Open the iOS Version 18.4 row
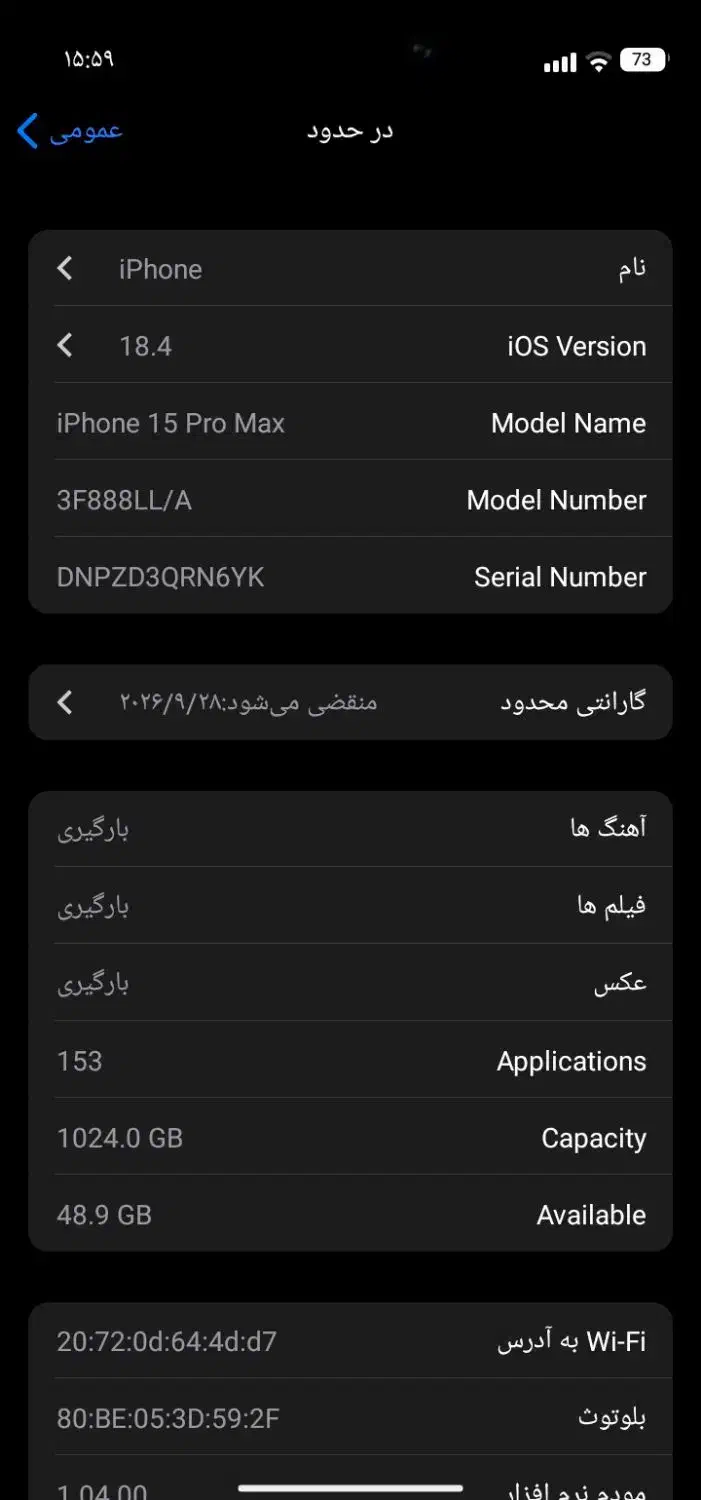The height and width of the screenshot is (1500, 701). [350, 345]
